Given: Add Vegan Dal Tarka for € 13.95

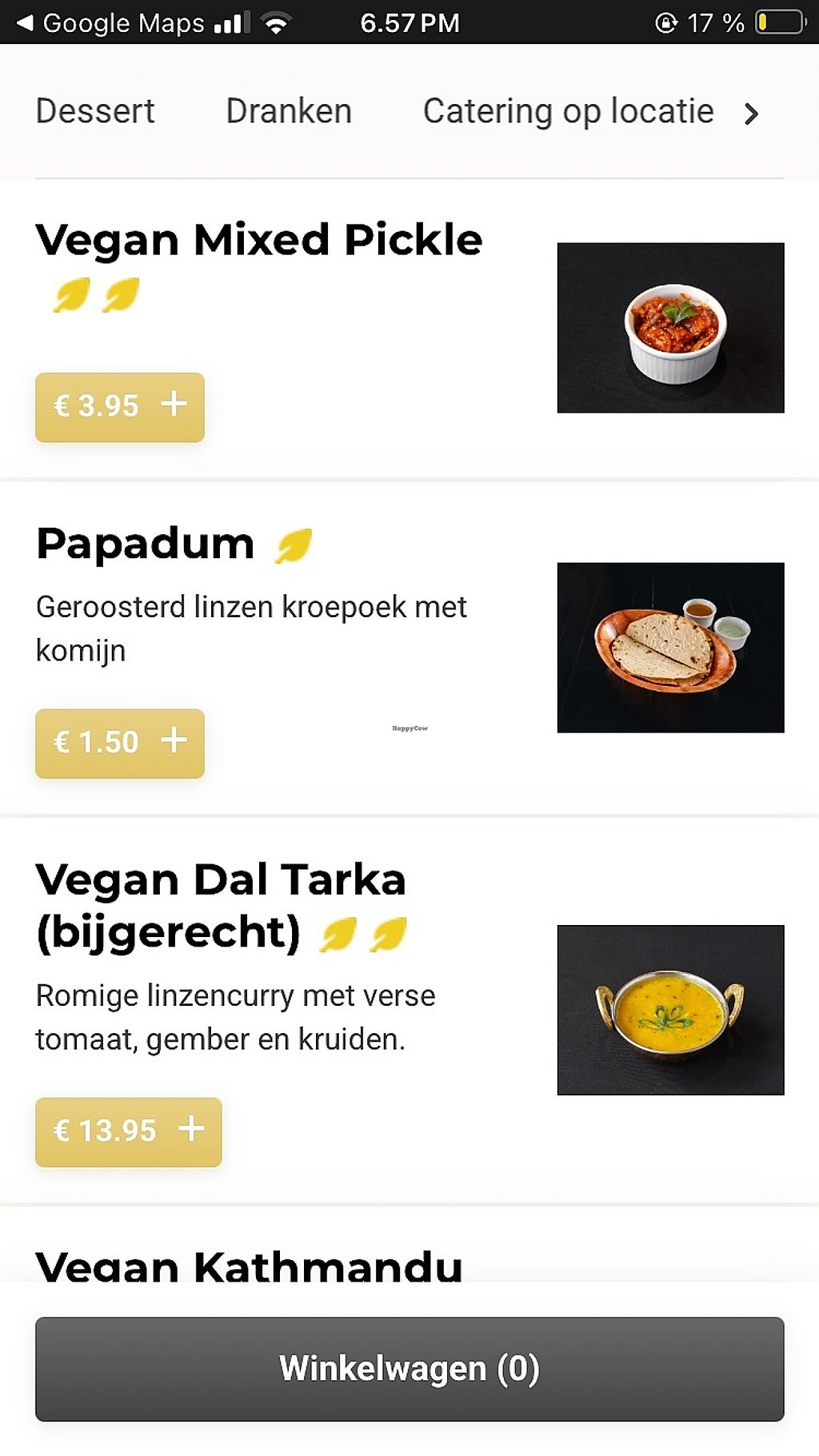Looking at the screenshot, I should coord(129,1131).
